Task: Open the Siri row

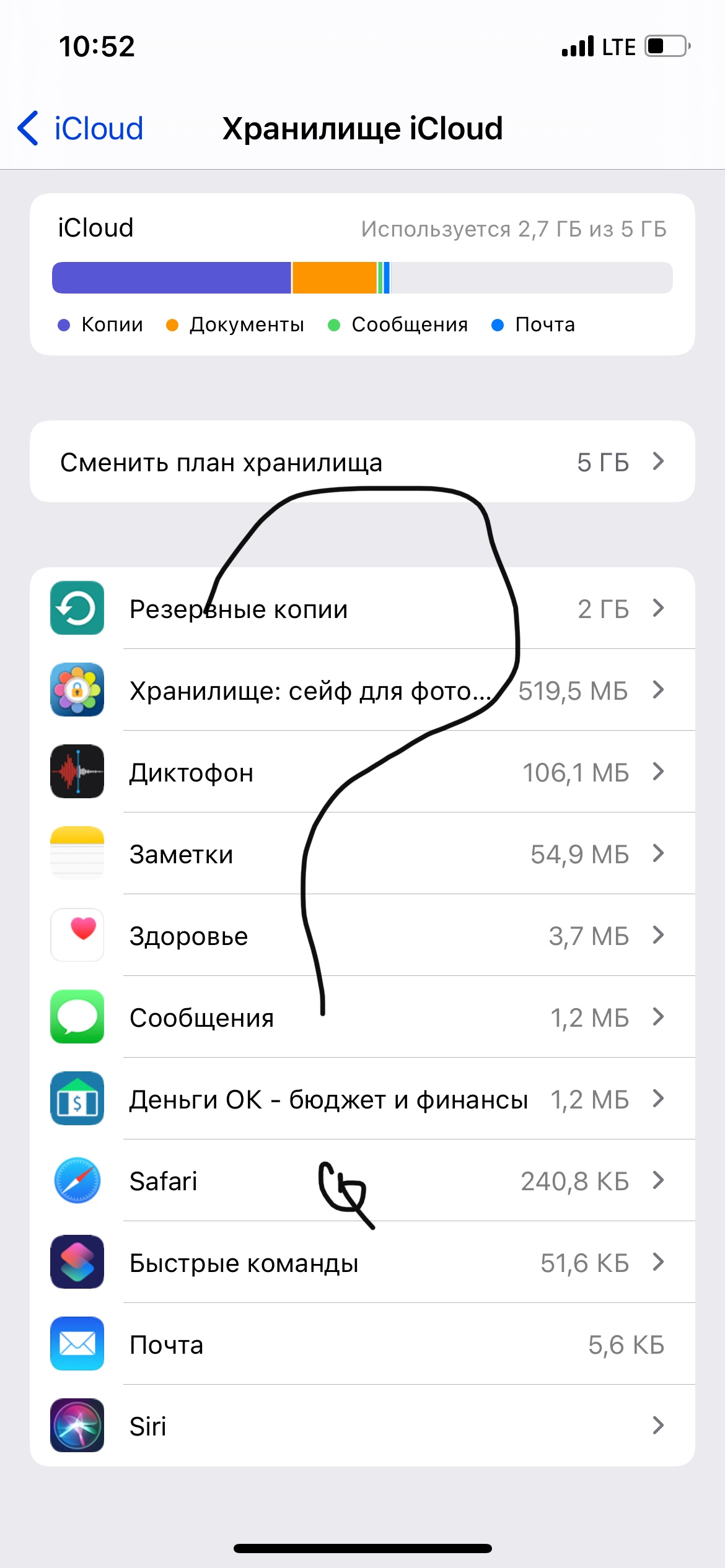Action: (362, 1426)
